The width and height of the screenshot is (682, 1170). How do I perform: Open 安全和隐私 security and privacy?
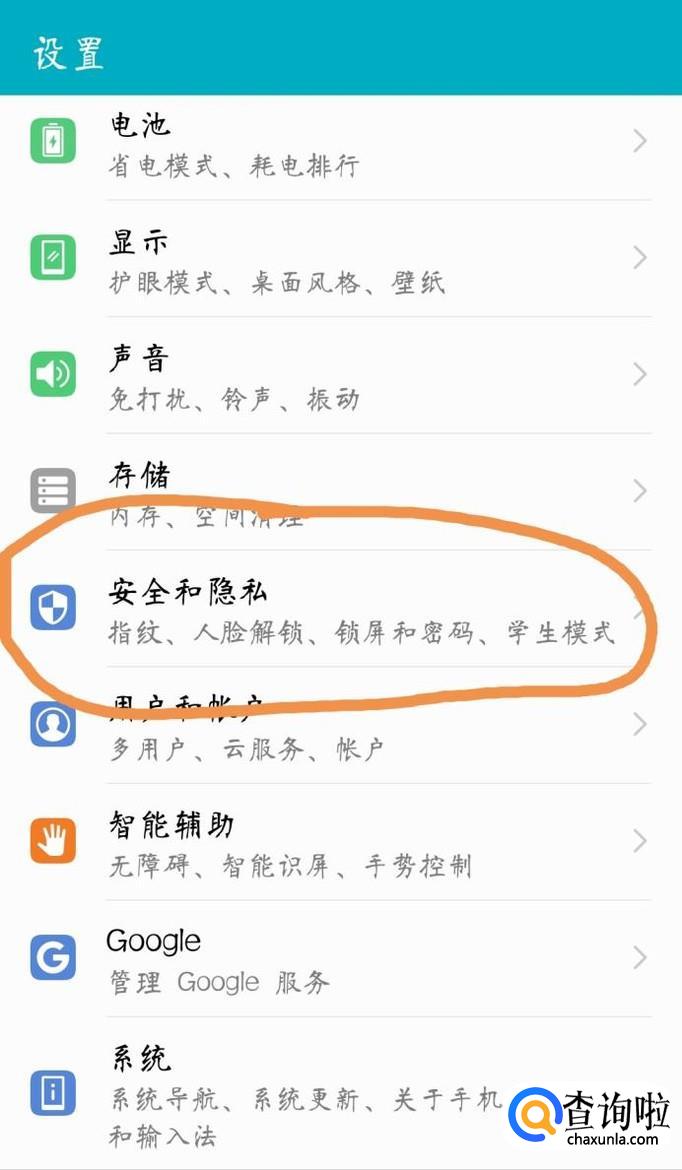340,608
